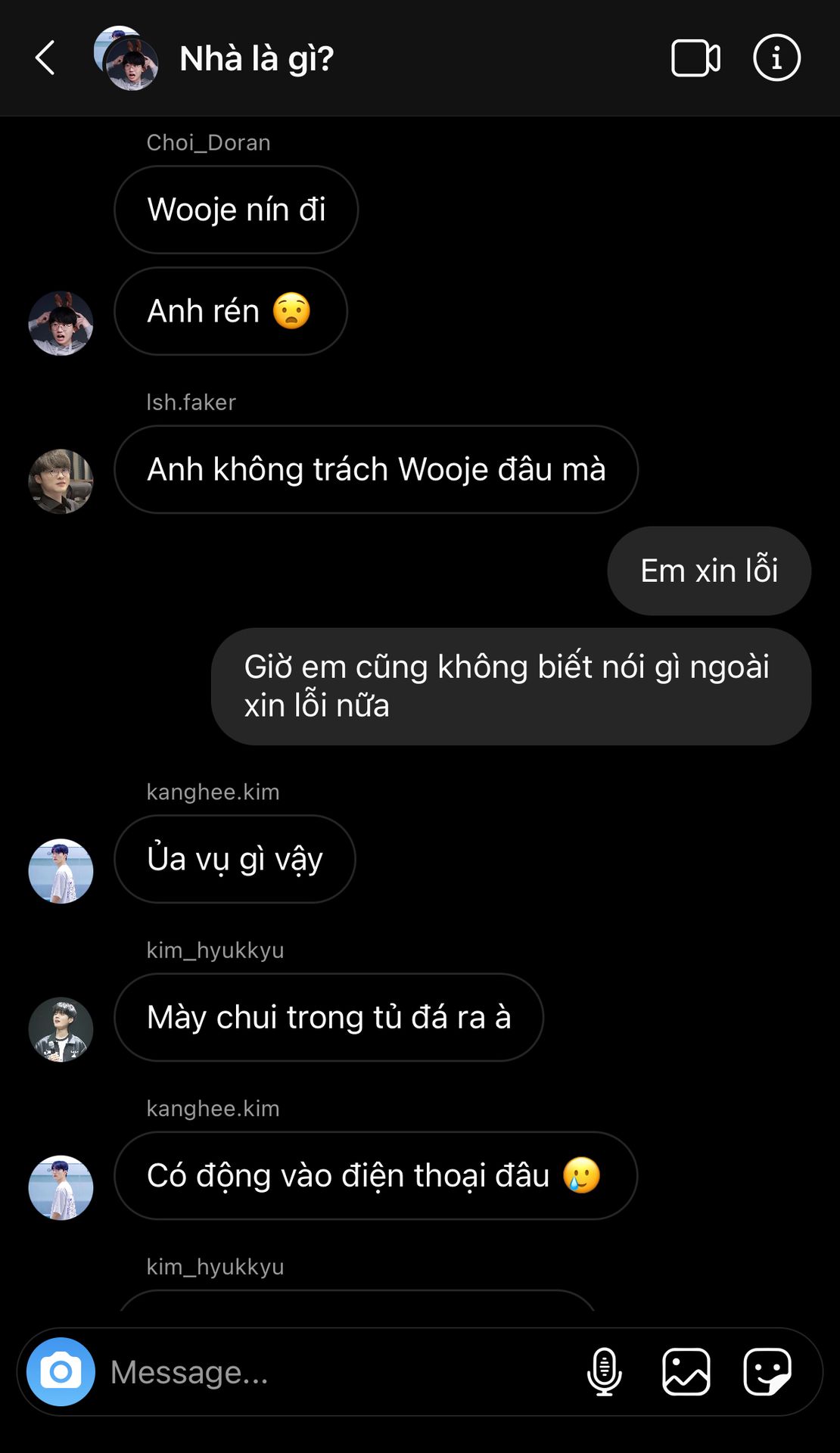The image size is (840, 1453).
Task: Open kanghee.kim's avatar beside Ủa vụ gì vậy
Action: [61, 871]
